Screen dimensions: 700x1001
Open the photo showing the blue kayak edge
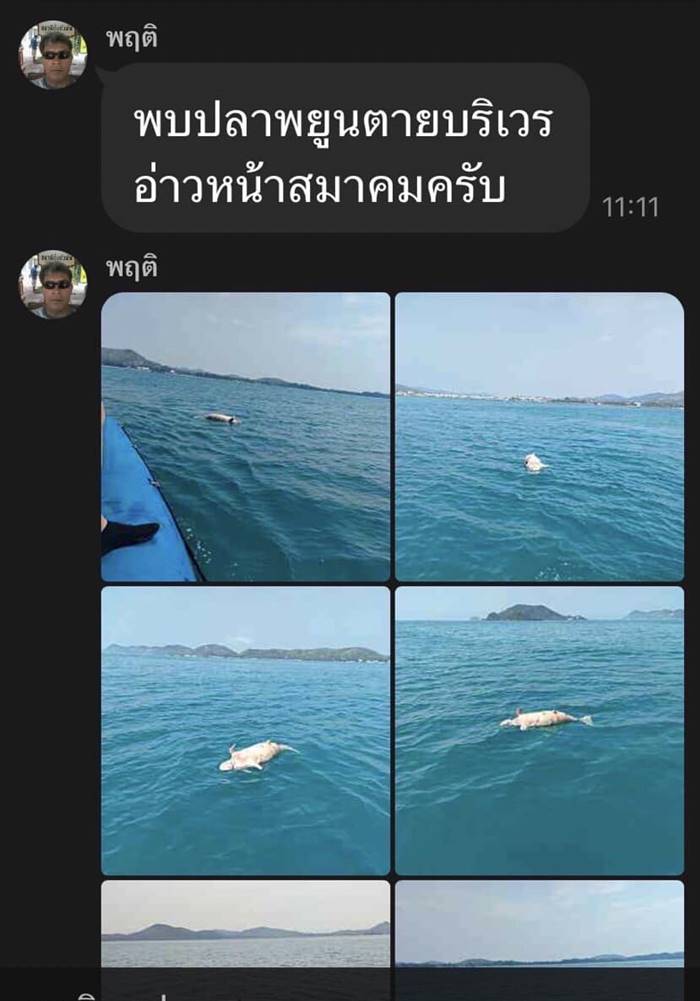tap(245, 436)
